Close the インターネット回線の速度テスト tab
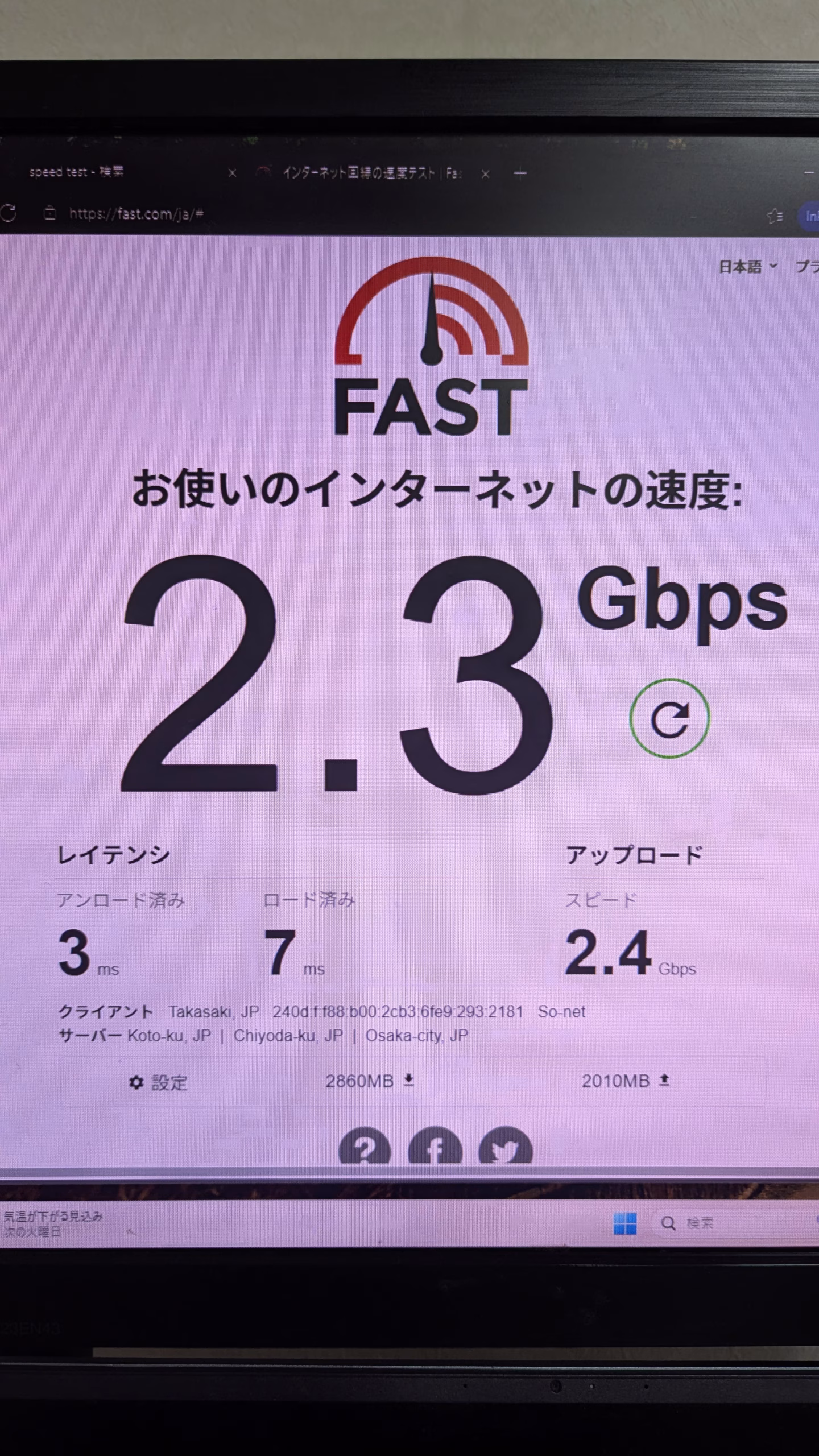819x1456 pixels. click(x=485, y=174)
